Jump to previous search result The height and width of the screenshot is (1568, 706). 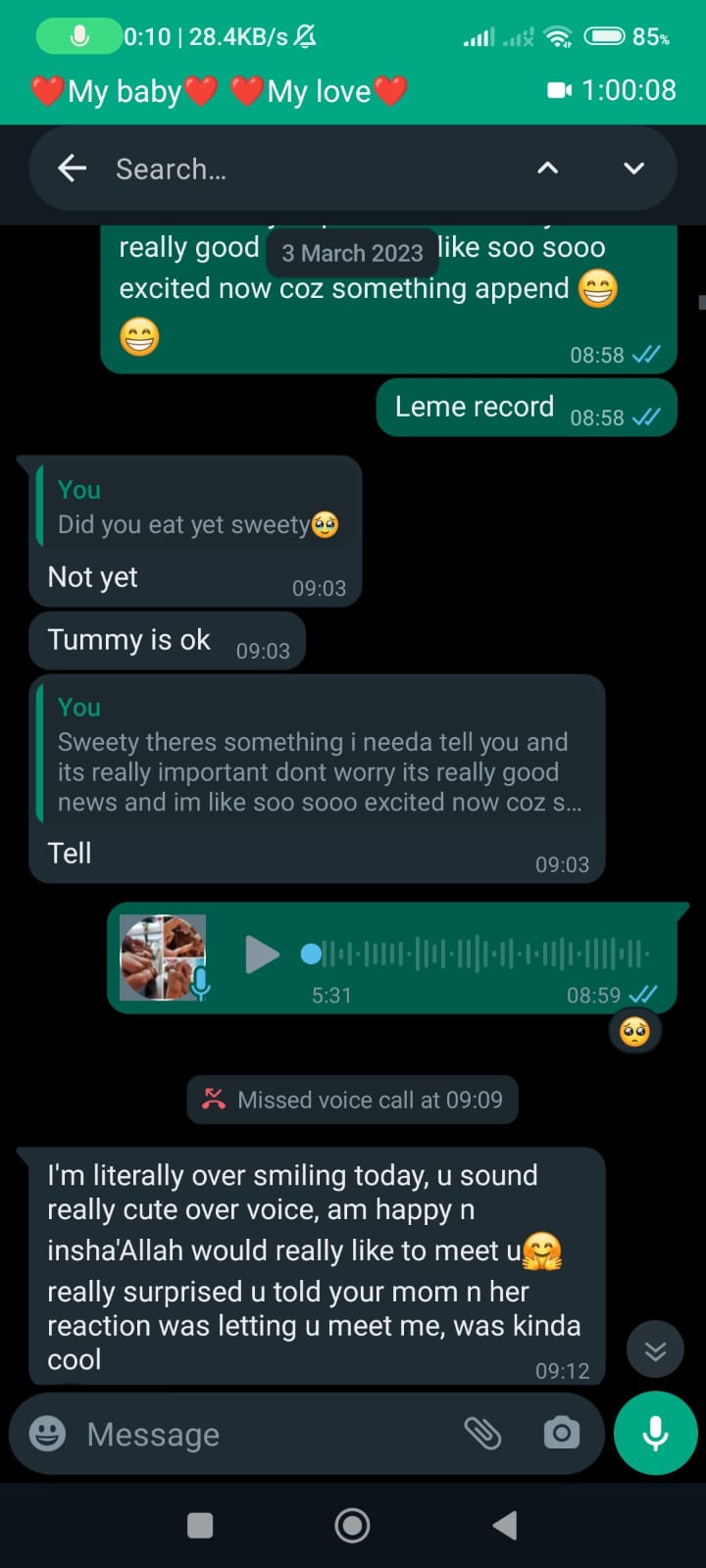(547, 169)
